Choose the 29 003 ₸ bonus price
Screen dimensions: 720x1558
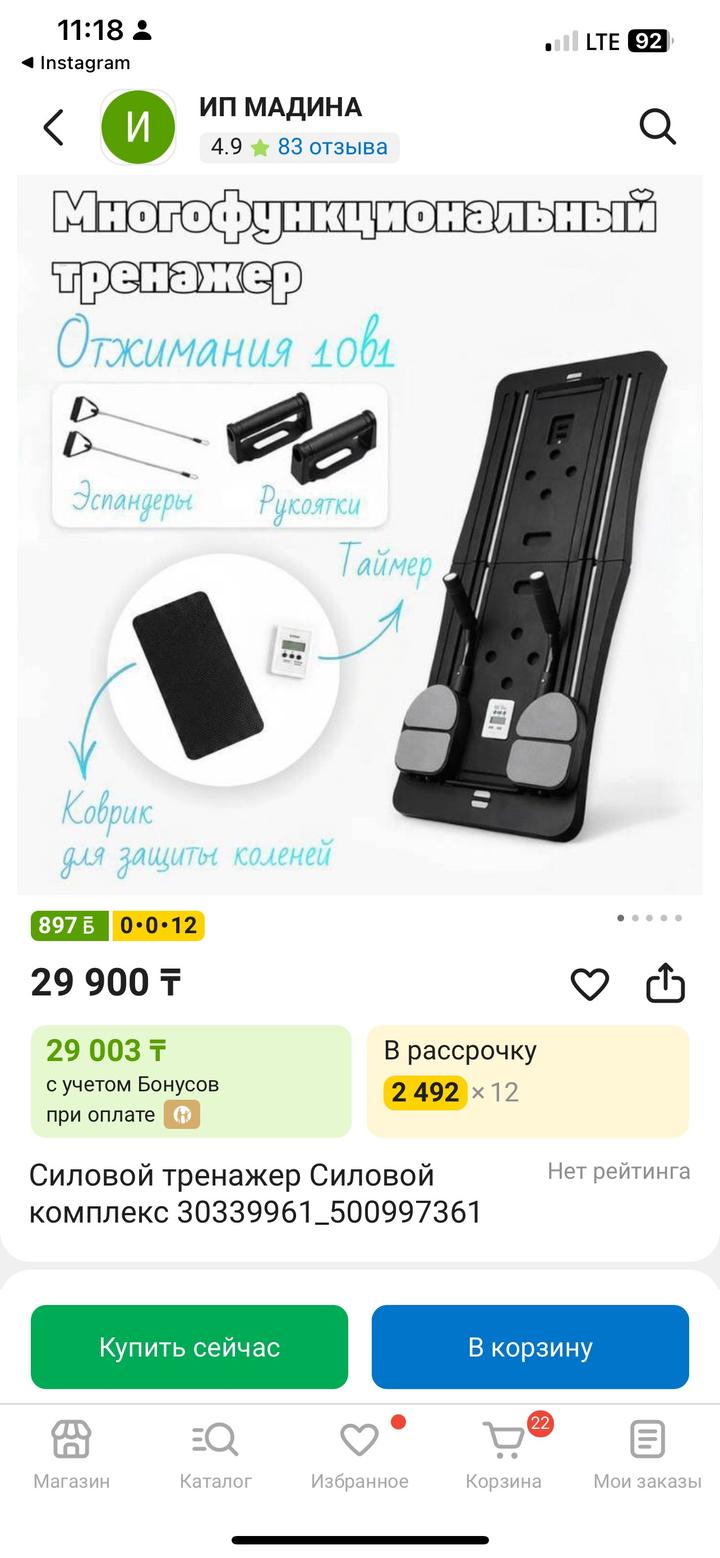[x=191, y=1081]
